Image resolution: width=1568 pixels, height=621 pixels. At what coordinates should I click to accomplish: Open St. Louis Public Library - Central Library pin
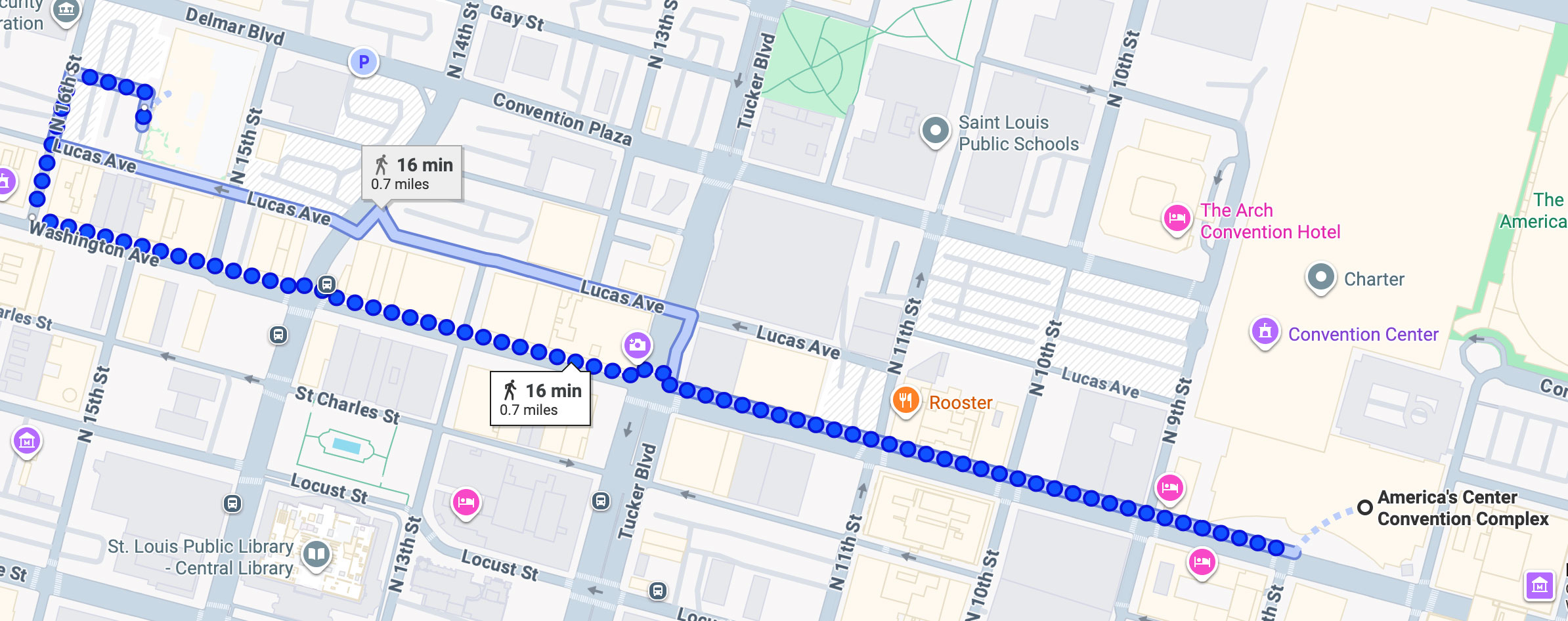(316, 554)
